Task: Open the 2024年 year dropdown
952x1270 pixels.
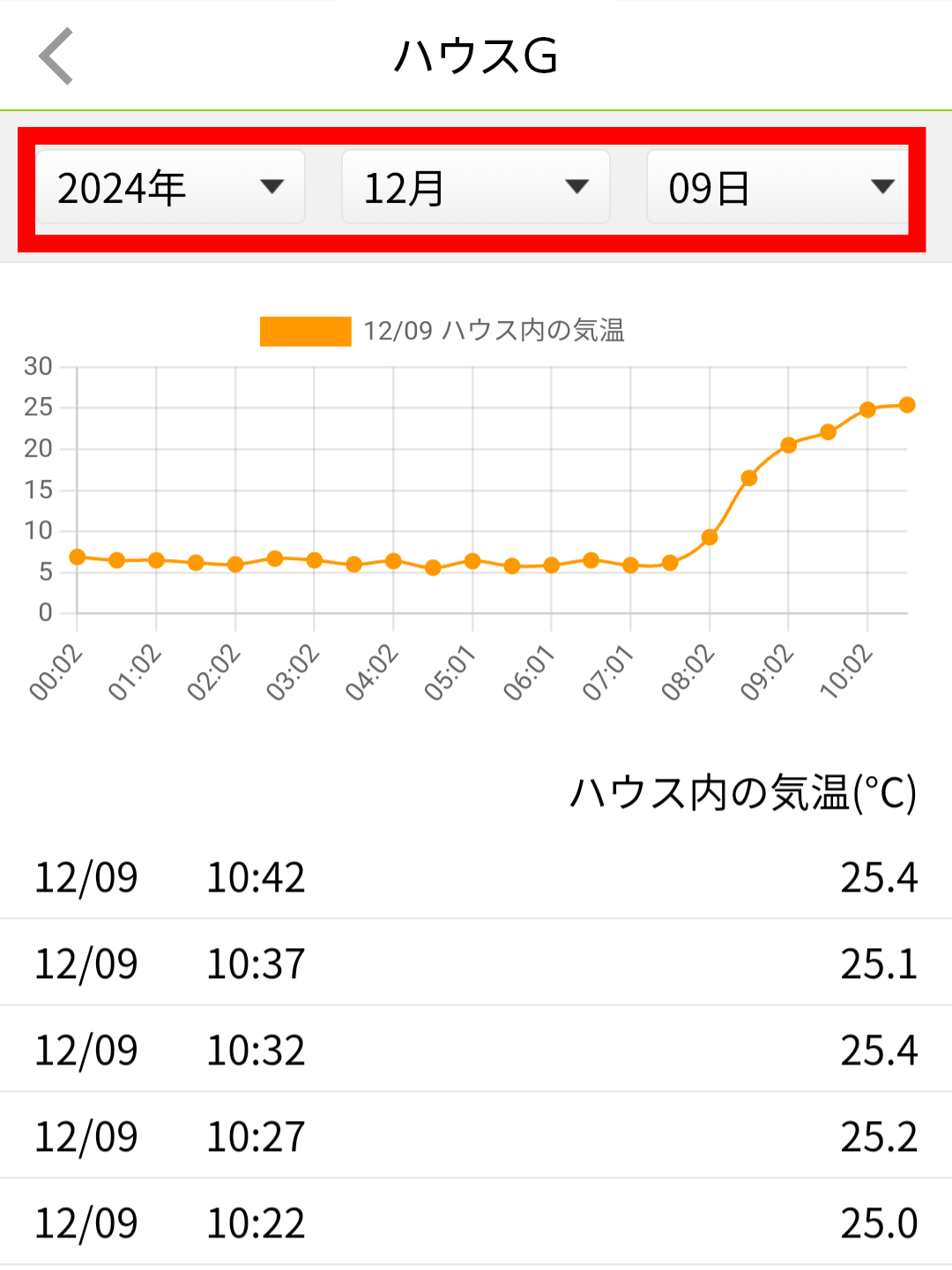Action: (170, 187)
